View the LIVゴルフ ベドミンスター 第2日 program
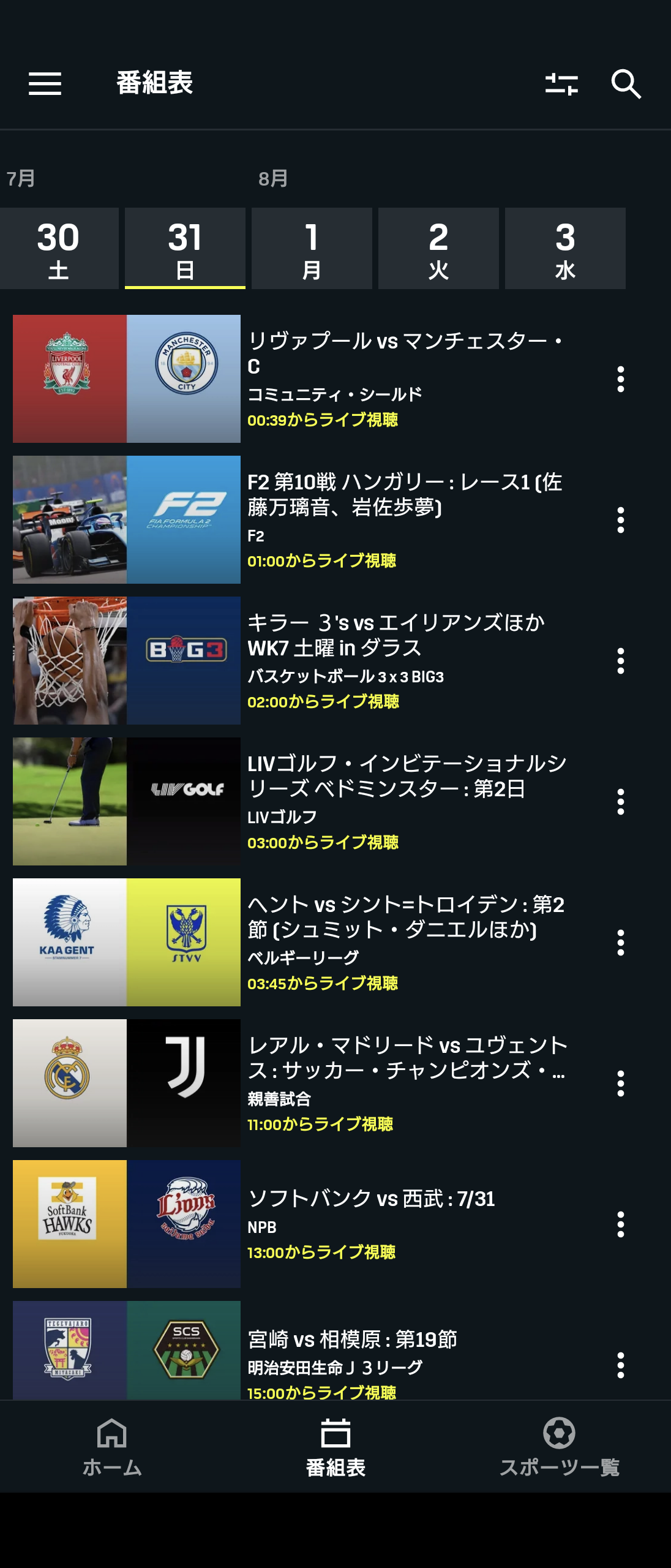The image size is (671, 1568). (x=404, y=801)
